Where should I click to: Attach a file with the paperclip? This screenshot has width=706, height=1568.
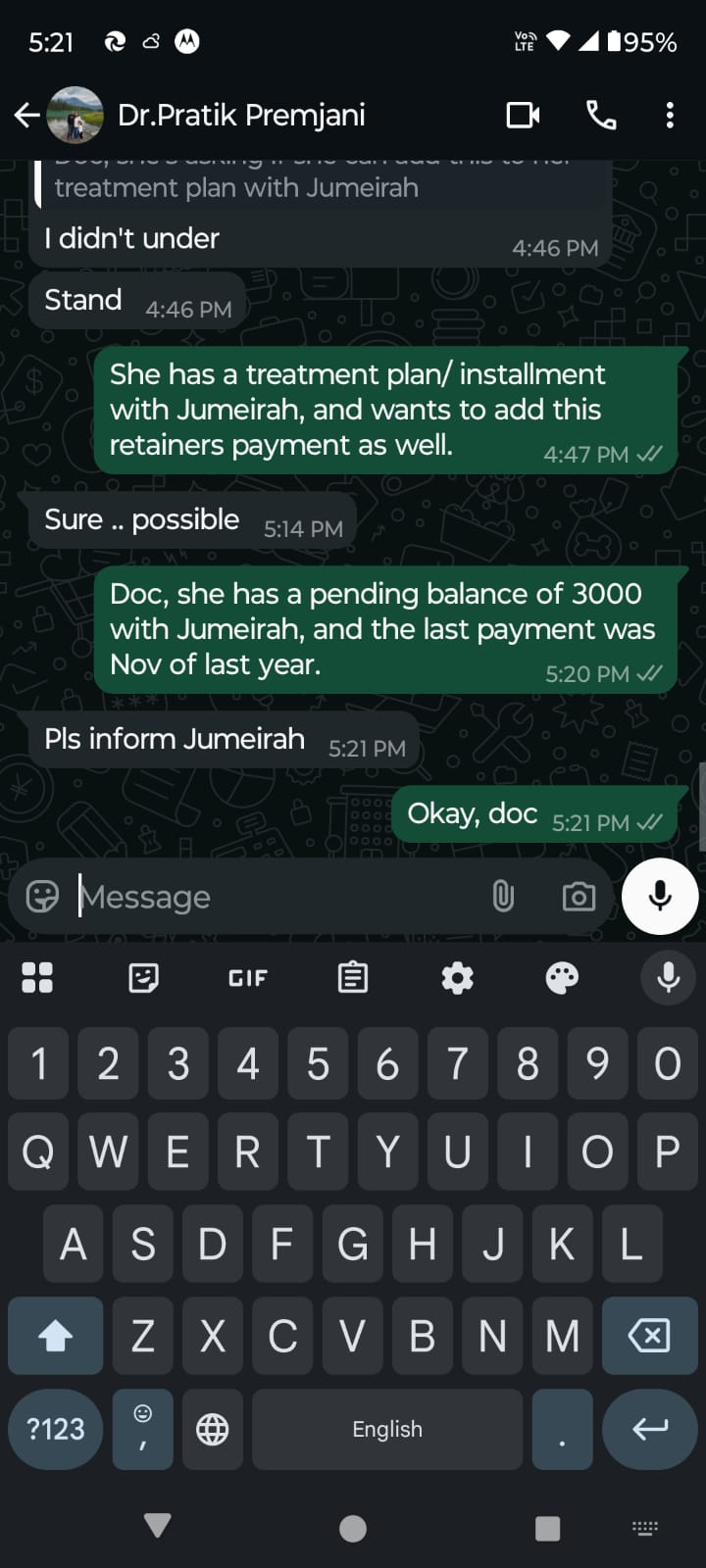tap(502, 896)
